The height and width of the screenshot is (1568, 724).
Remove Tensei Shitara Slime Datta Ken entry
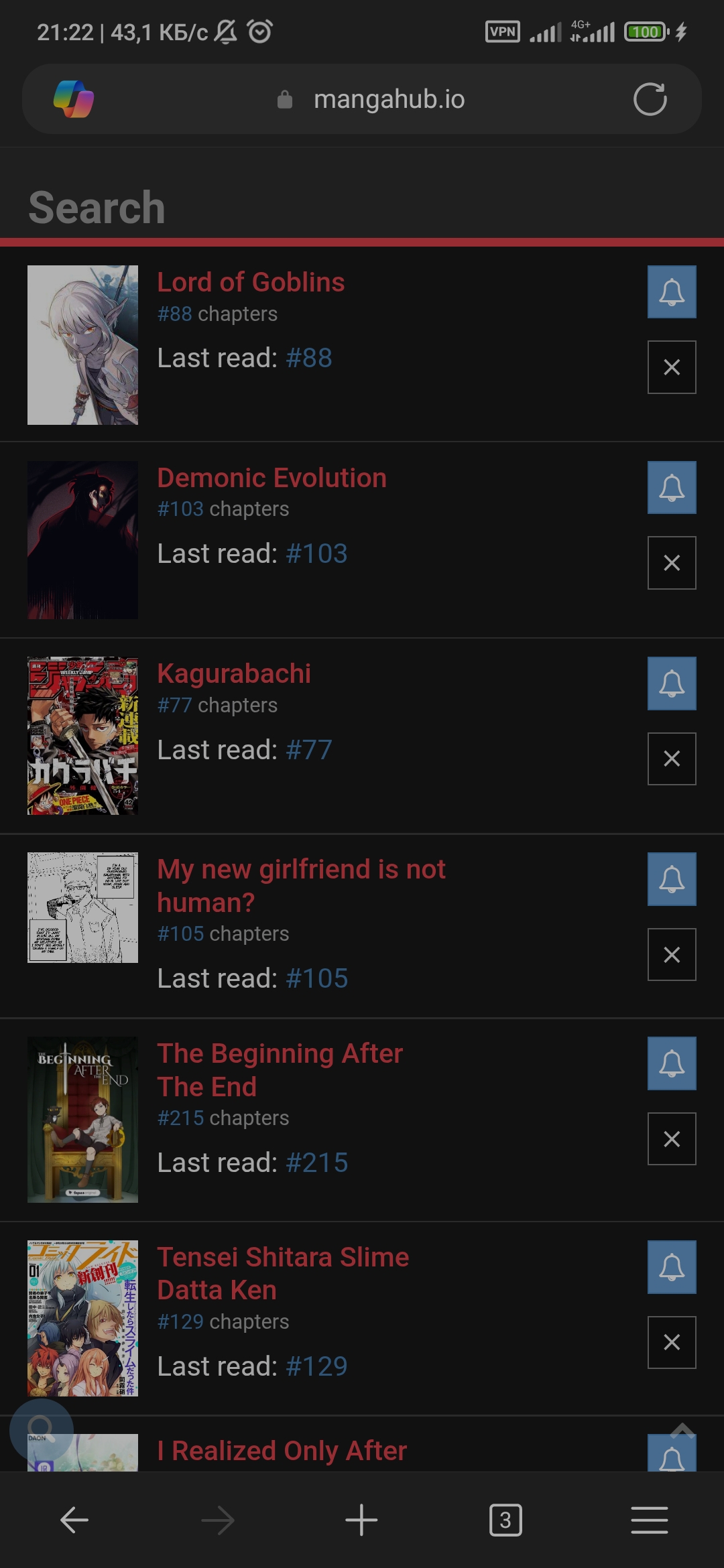pyautogui.click(x=672, y=1342)
